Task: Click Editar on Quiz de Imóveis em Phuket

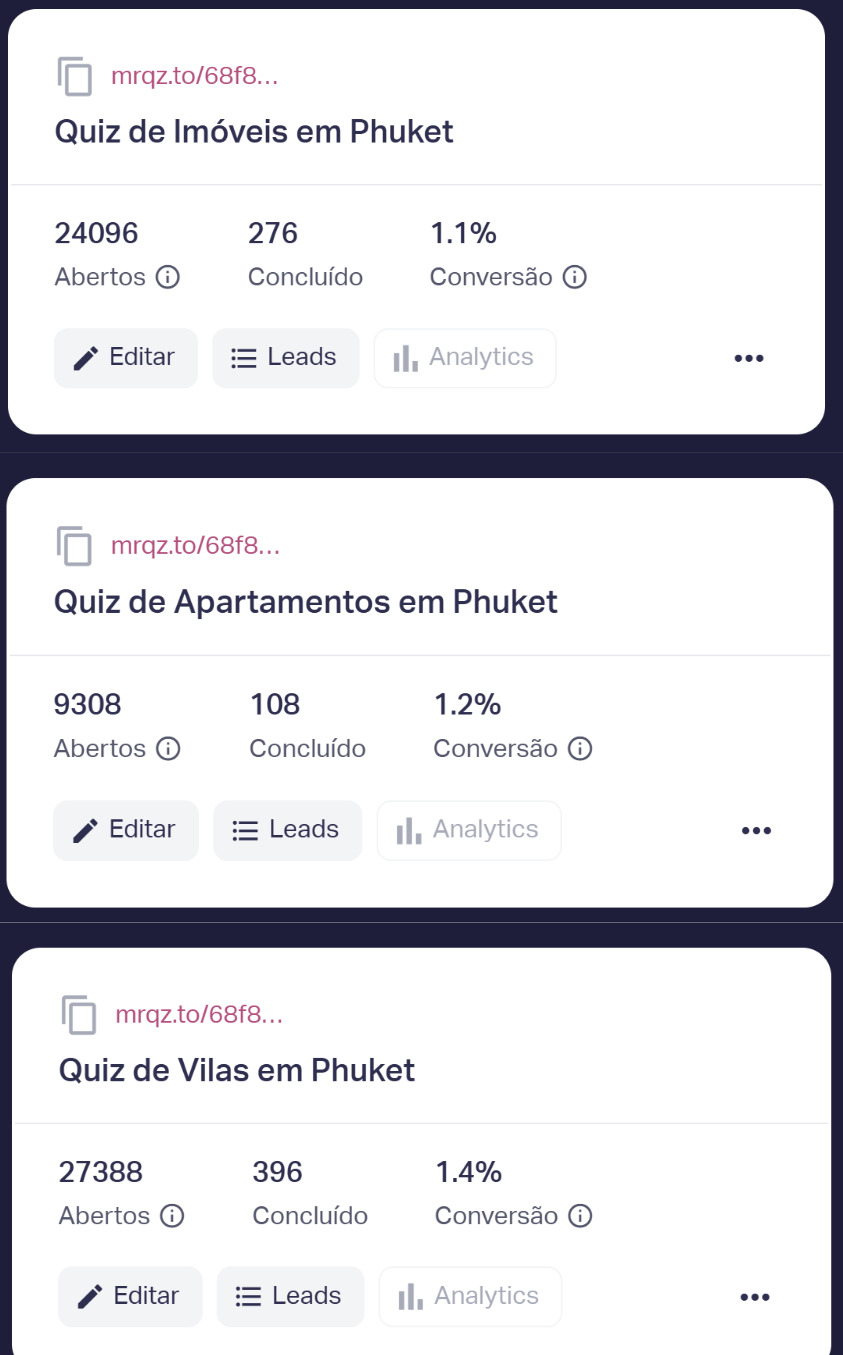Action: [125, 357]
